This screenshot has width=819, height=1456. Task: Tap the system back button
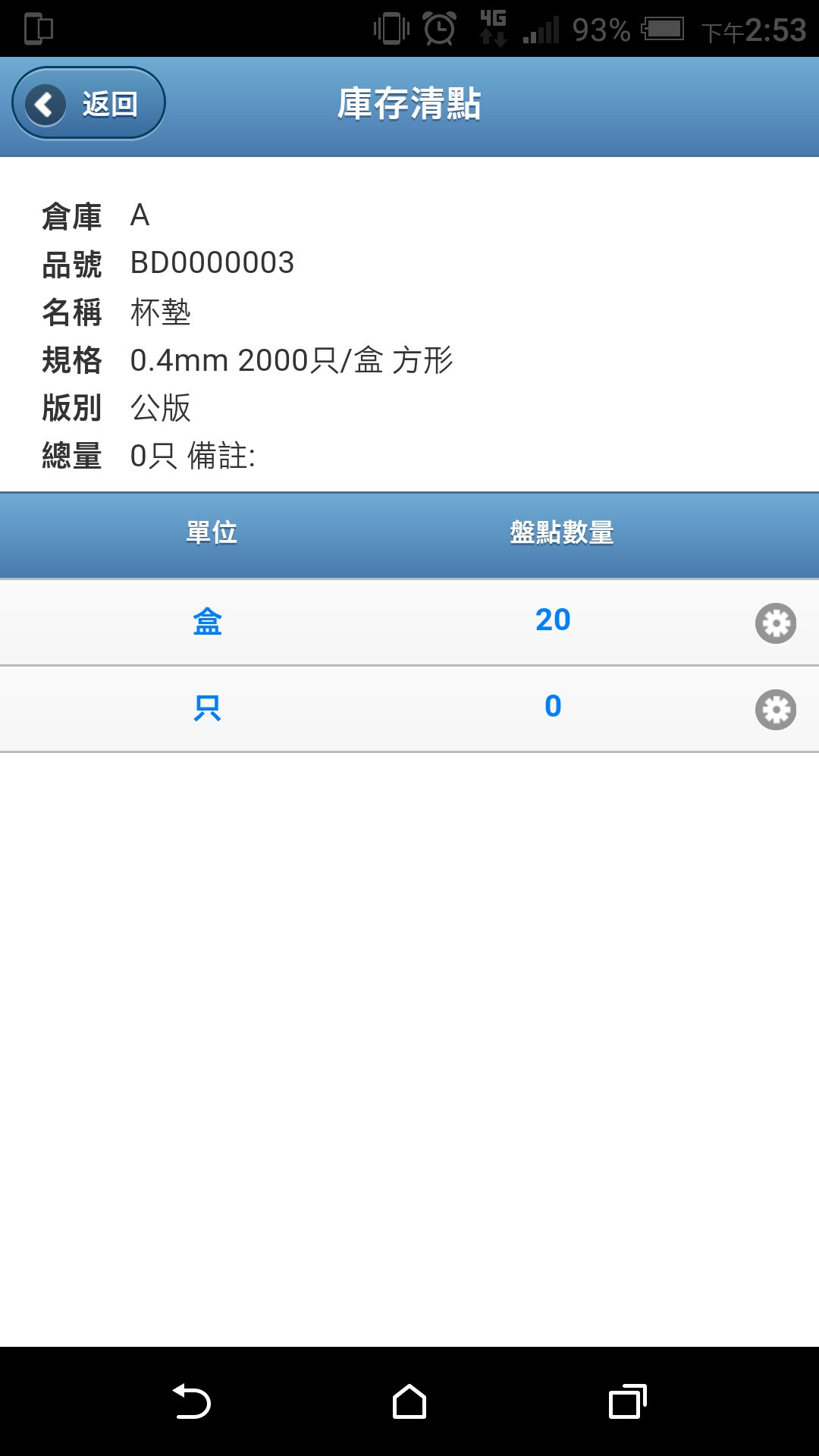coord(192,1401)
